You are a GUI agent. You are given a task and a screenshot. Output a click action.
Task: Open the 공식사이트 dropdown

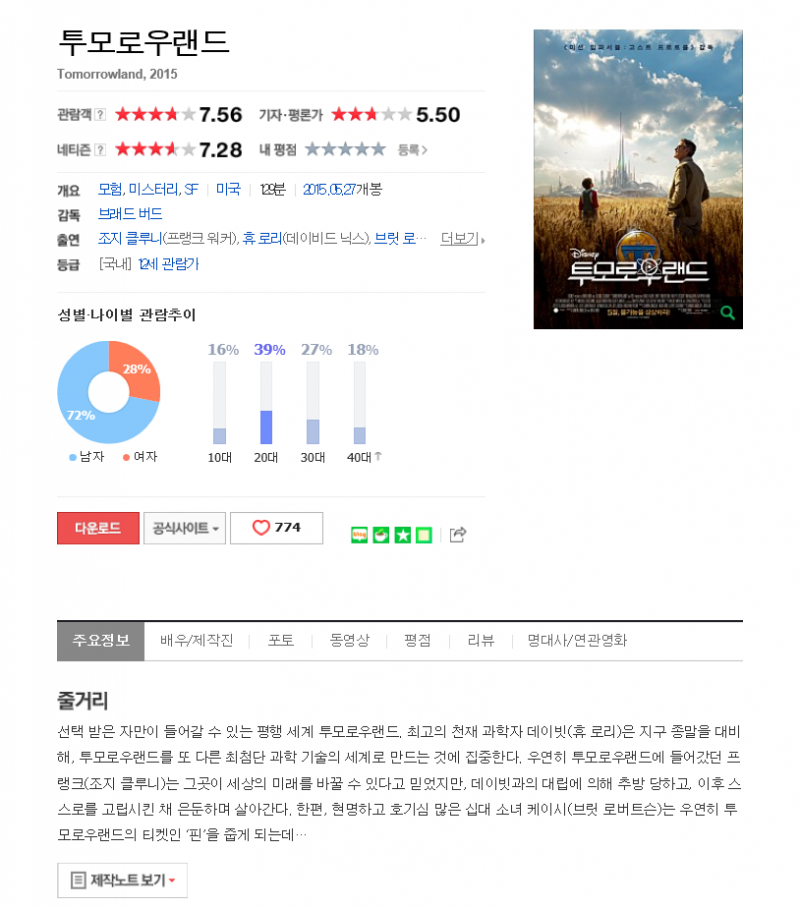click(185, 528)
